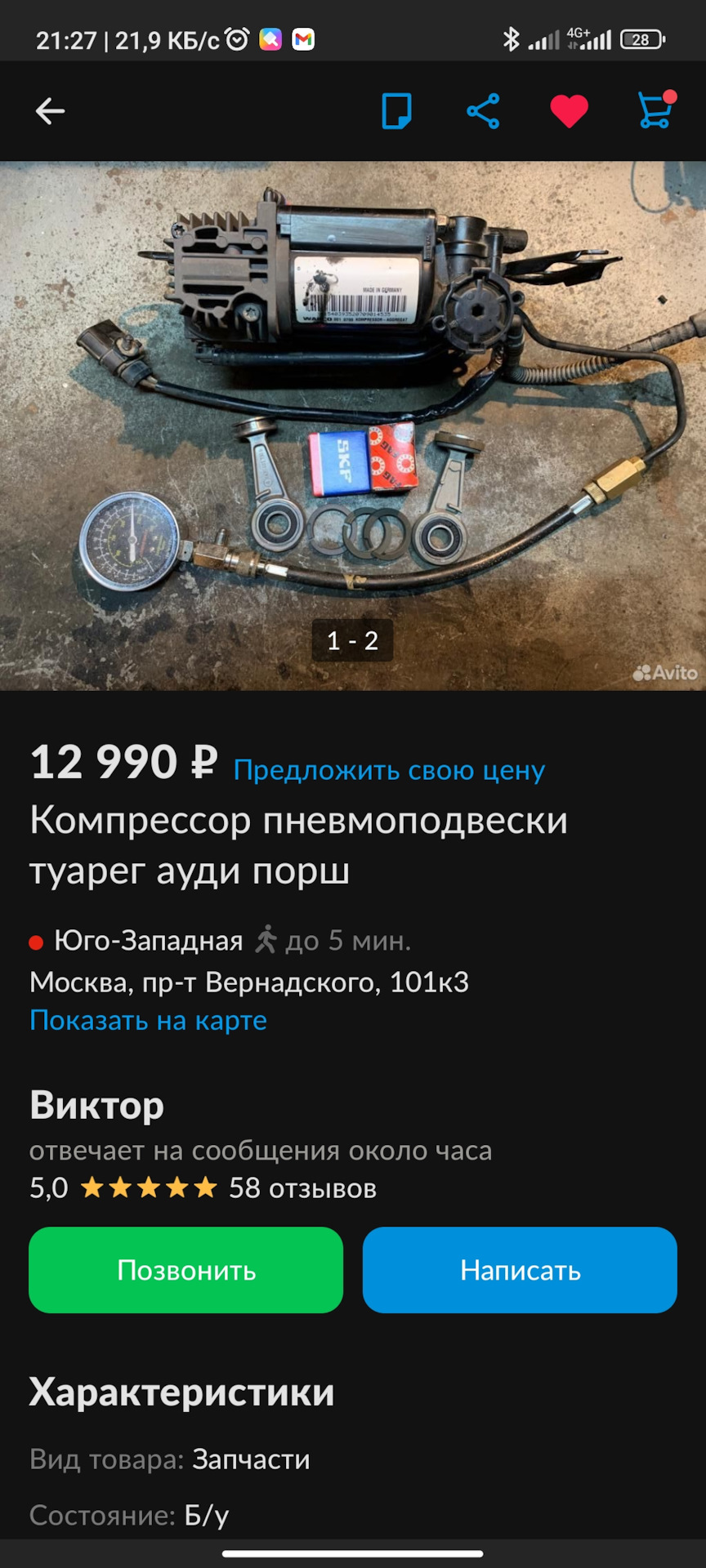Call the seller with Позвонить

pyautogui.click(x=185, y=1270)
